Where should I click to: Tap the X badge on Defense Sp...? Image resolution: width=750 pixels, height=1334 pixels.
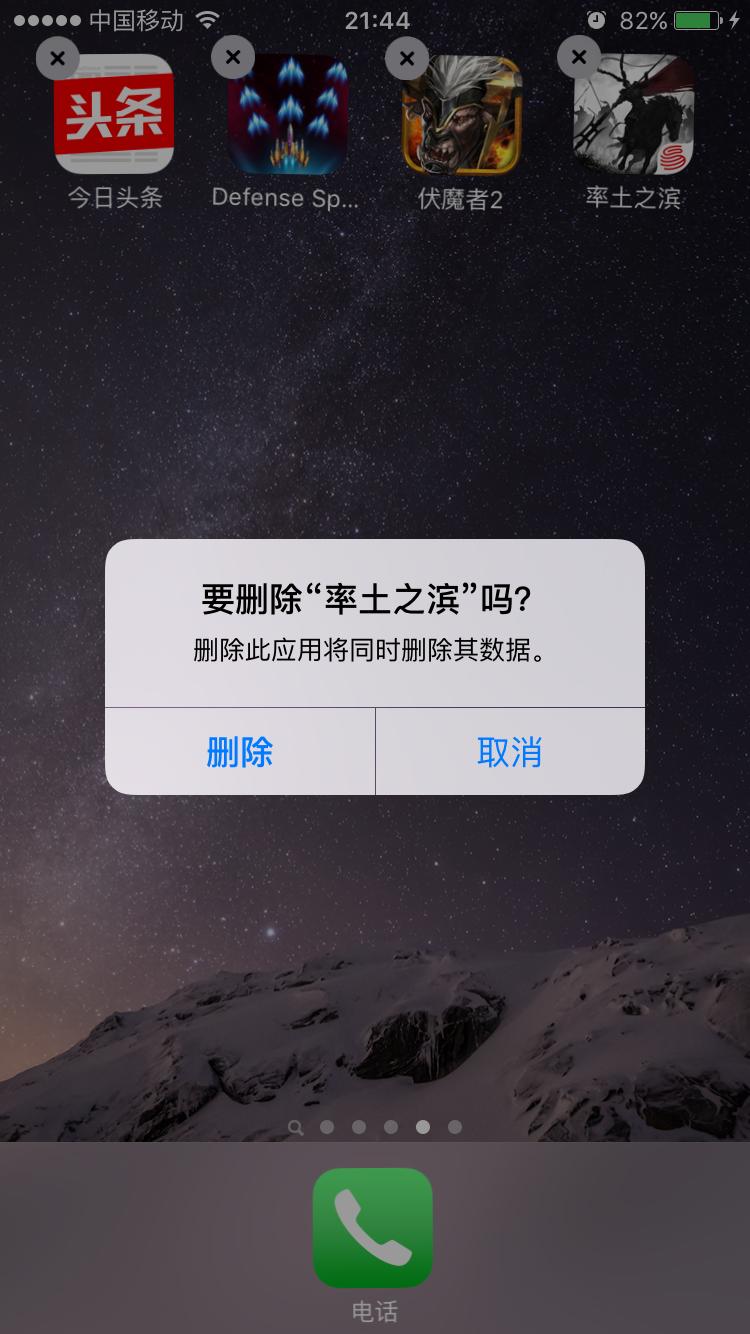[231, 58]
